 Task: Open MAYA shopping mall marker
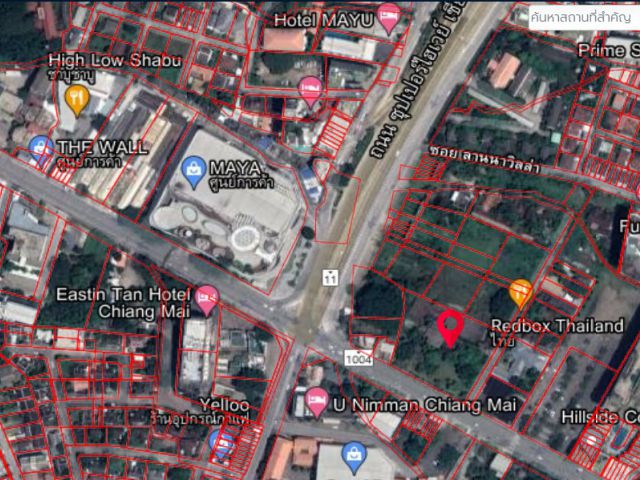pos(193,172)
